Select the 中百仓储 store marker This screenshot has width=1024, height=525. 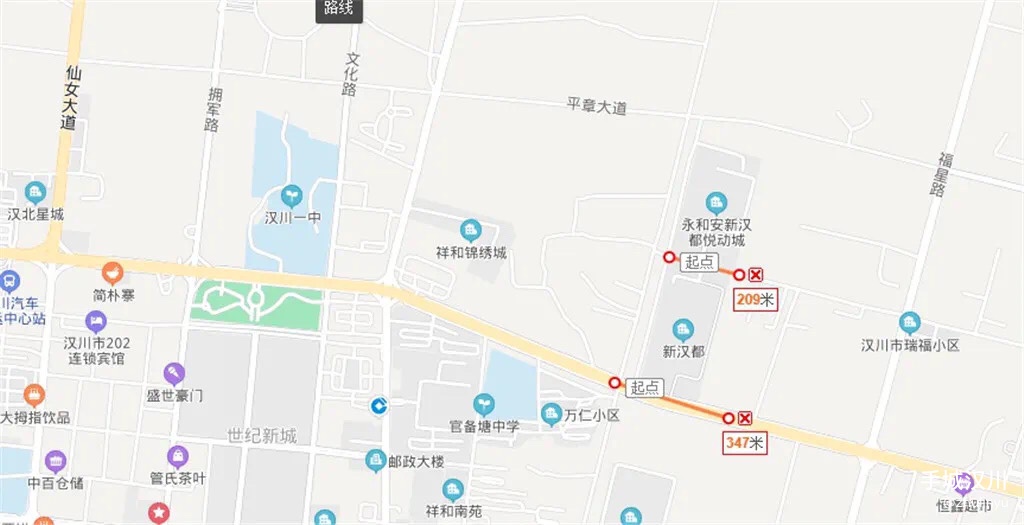click(55, 462)
